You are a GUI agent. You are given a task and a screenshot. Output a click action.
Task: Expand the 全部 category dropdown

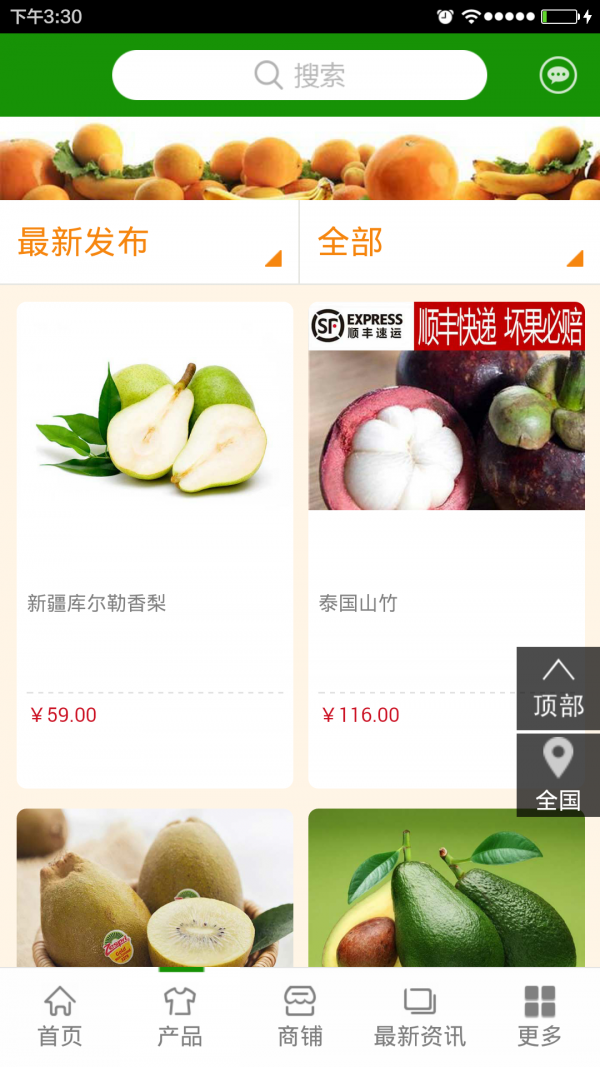(449, 243)
